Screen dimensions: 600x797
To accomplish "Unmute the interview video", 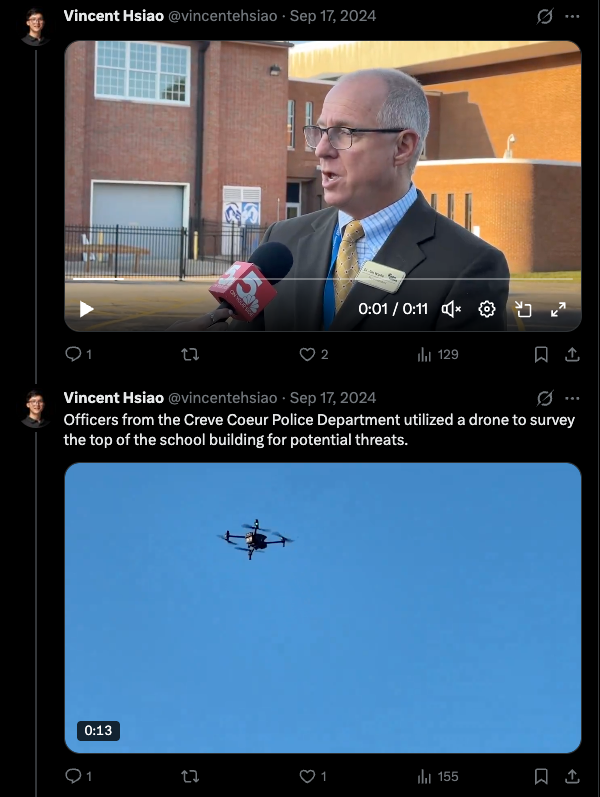I will [451, 309].
